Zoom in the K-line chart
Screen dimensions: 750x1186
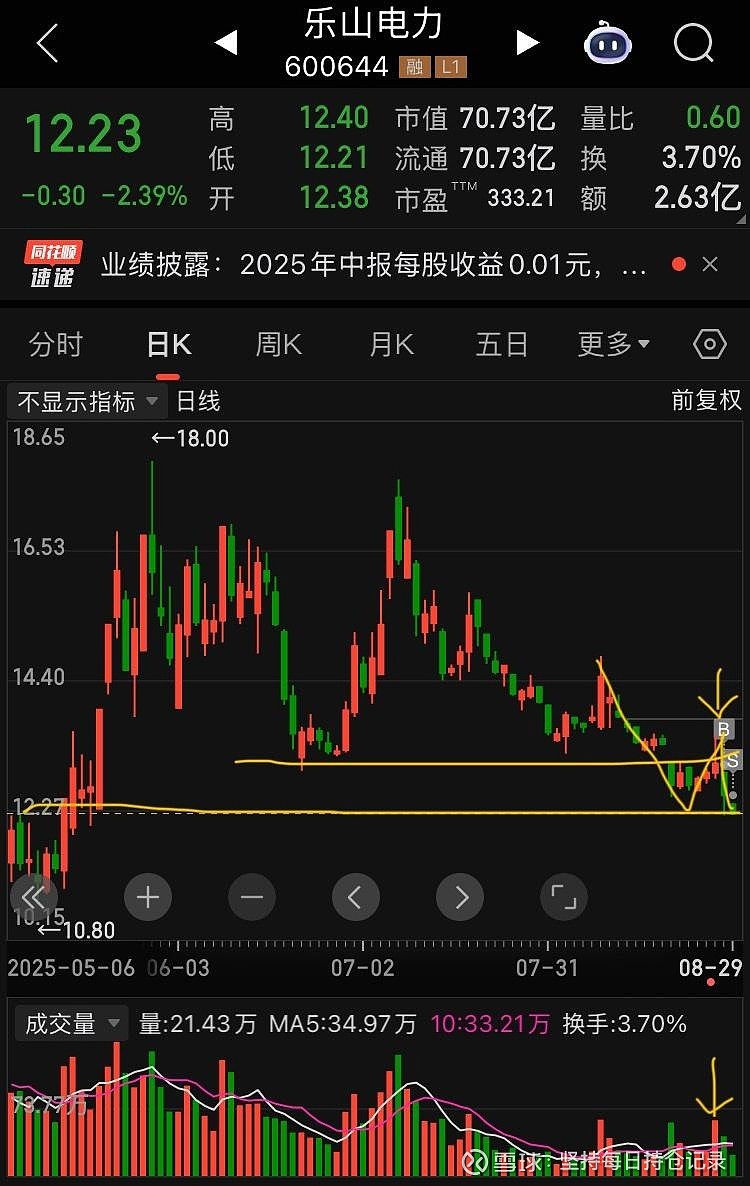click(x=148, y=897)
